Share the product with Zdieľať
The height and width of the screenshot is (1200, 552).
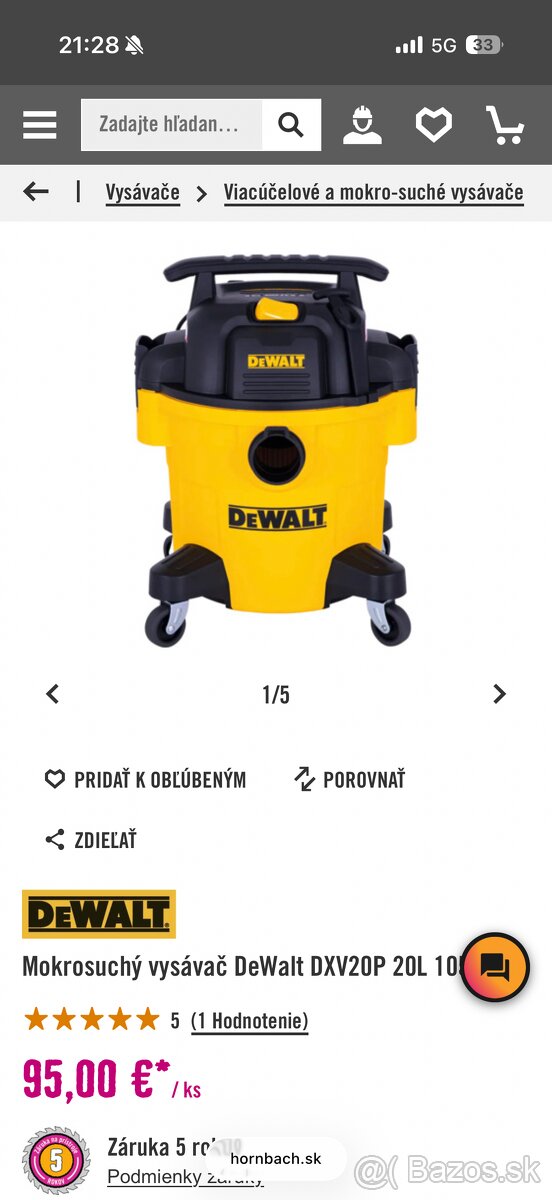90,840
